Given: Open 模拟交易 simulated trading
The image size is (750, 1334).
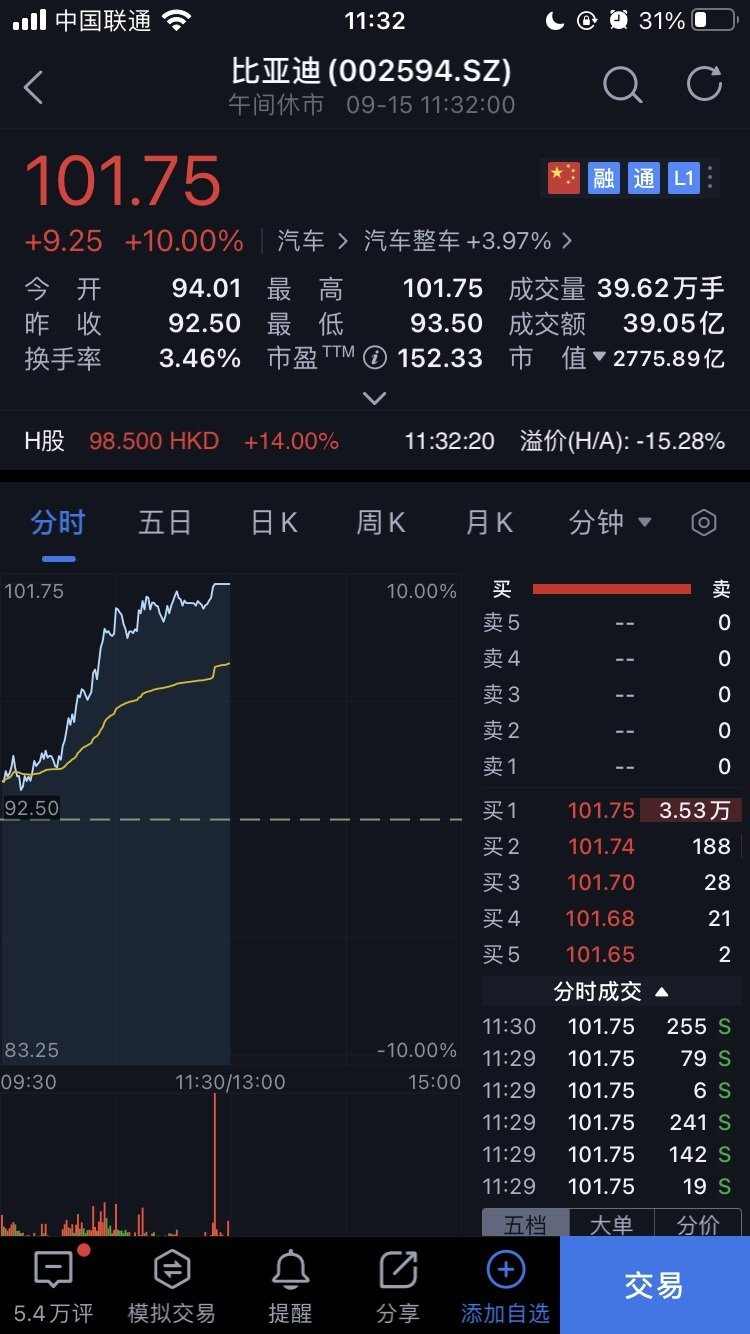Looking at the screenshot, I should tap(171, 1287).
